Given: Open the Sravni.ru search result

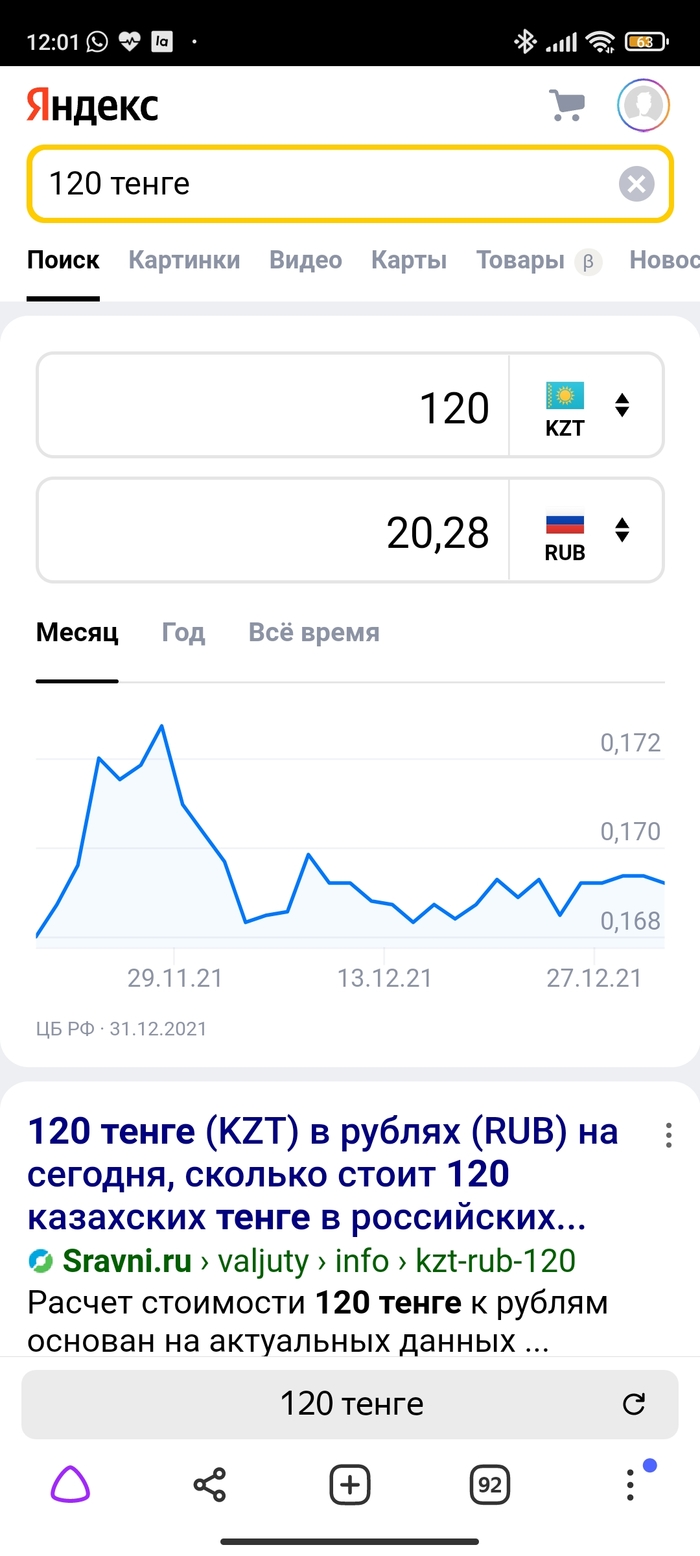Looking at the screenshot, I should 322,1176.
